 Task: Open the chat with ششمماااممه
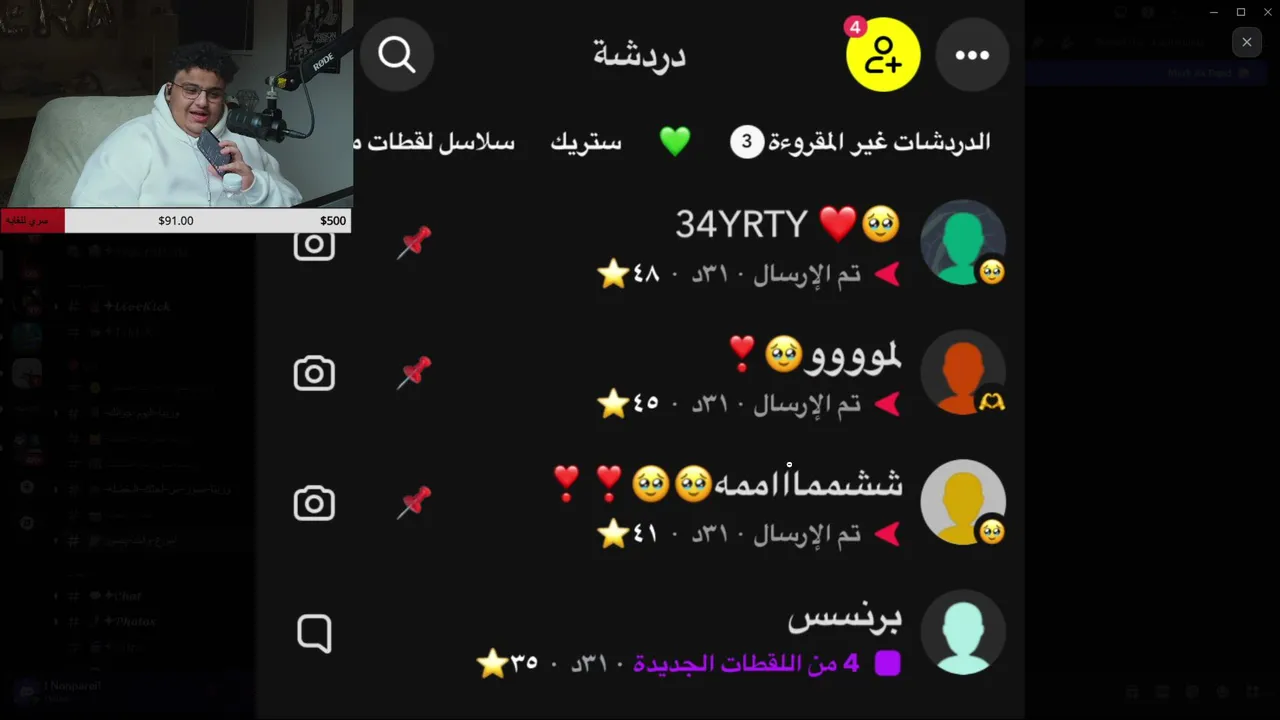click(740, 505)
